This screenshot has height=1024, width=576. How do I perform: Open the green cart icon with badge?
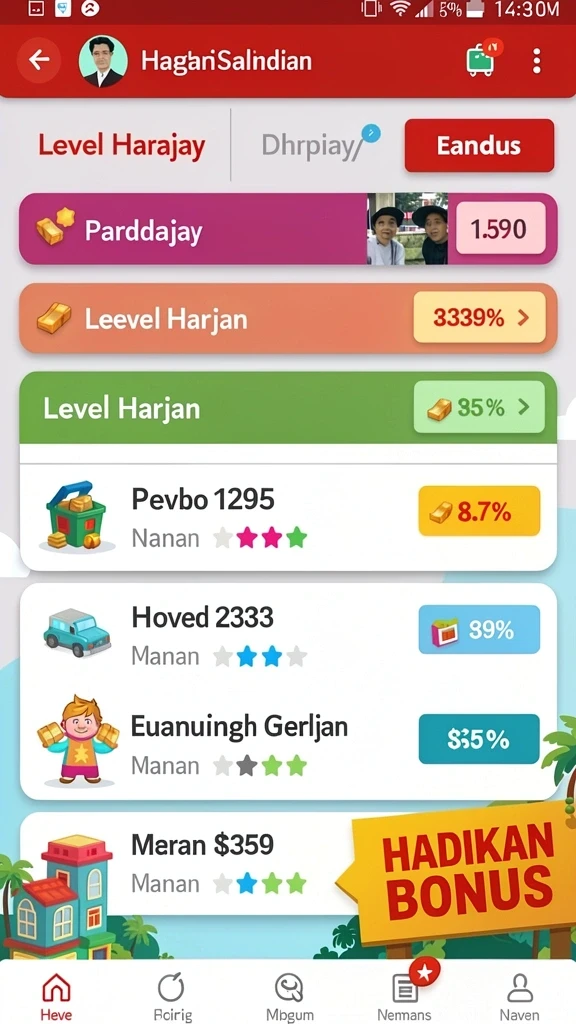tap(483, 58)
